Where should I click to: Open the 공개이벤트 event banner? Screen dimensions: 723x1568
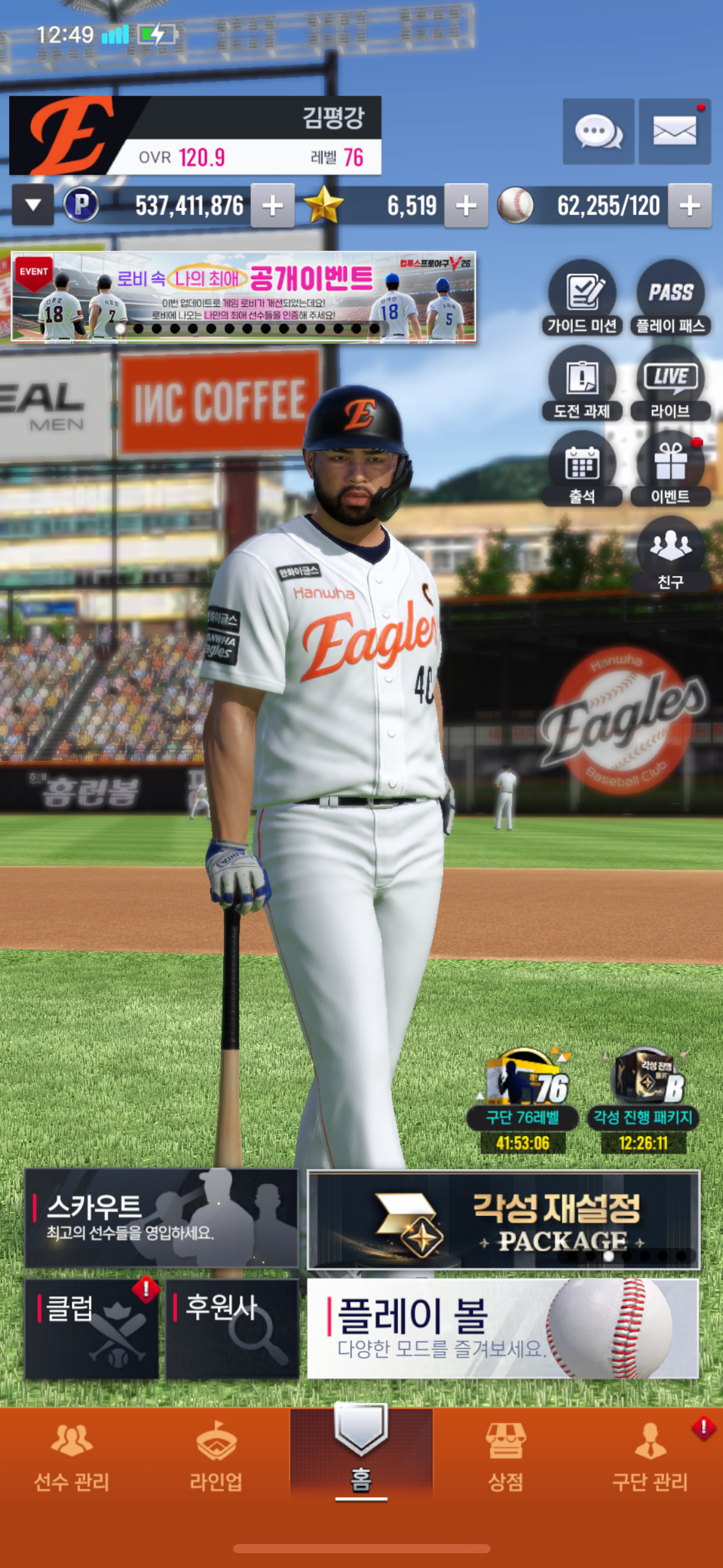pyautogui.click(x=243, y=296)
